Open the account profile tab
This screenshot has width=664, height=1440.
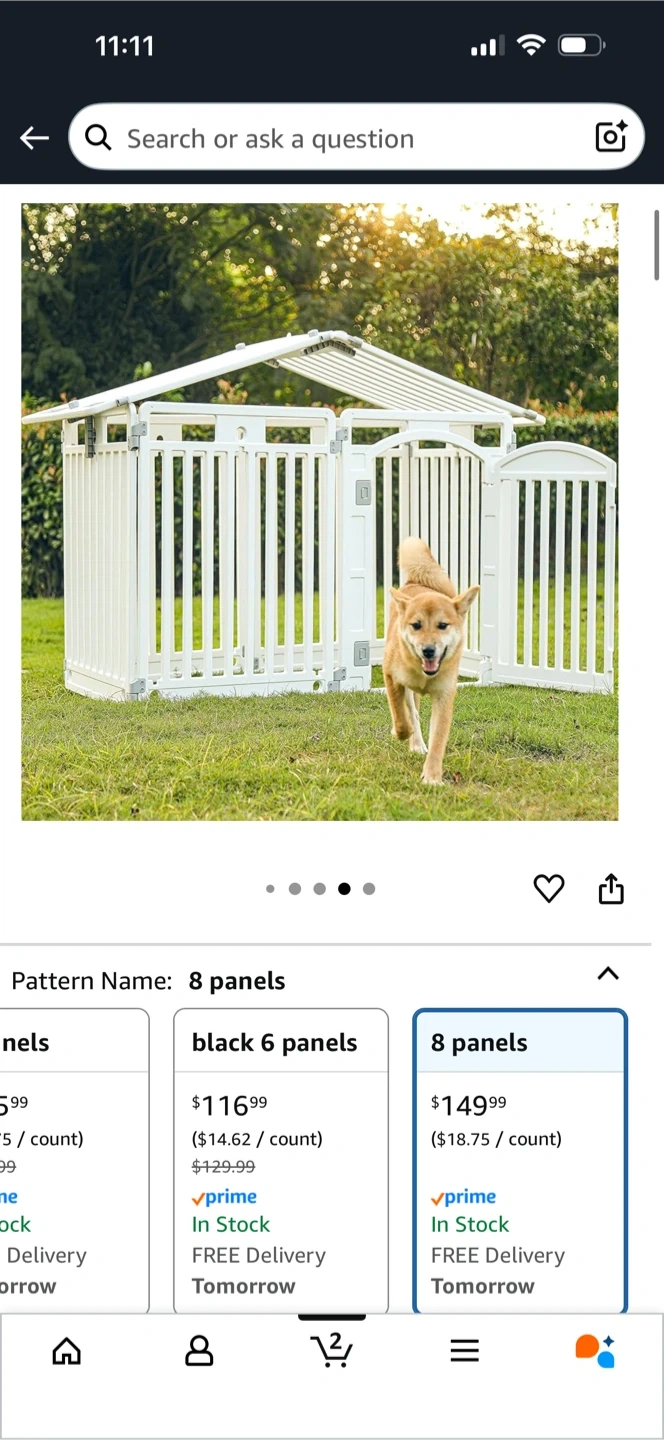199,1352
